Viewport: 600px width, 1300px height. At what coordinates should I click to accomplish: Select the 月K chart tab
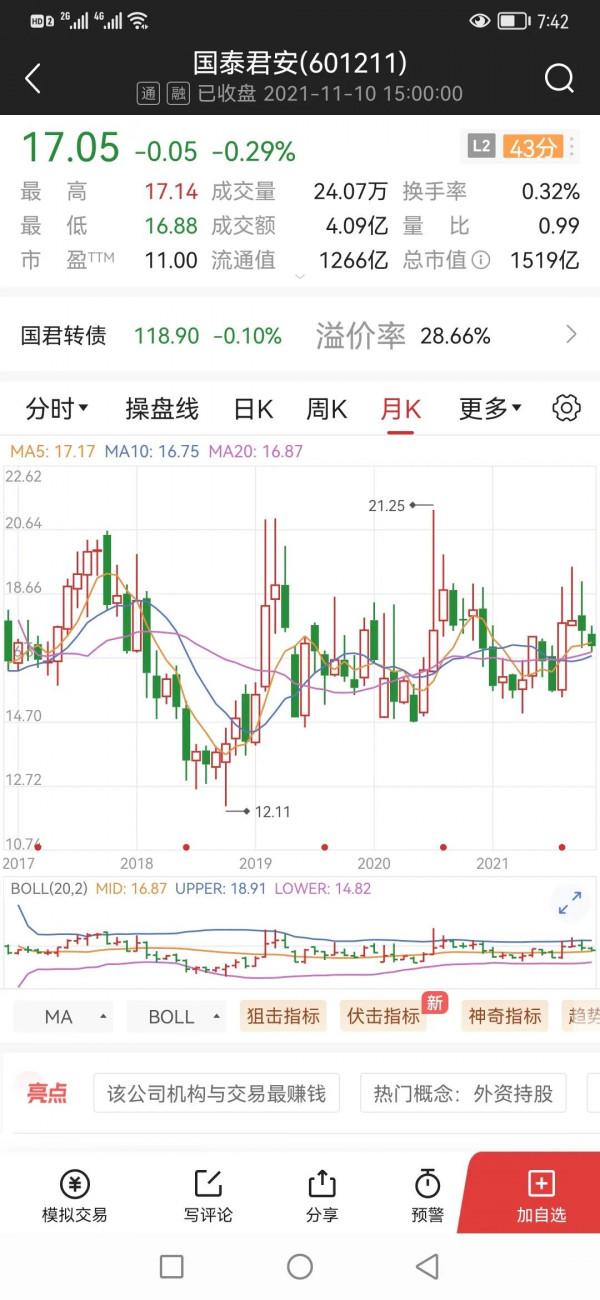click(400, 408)
